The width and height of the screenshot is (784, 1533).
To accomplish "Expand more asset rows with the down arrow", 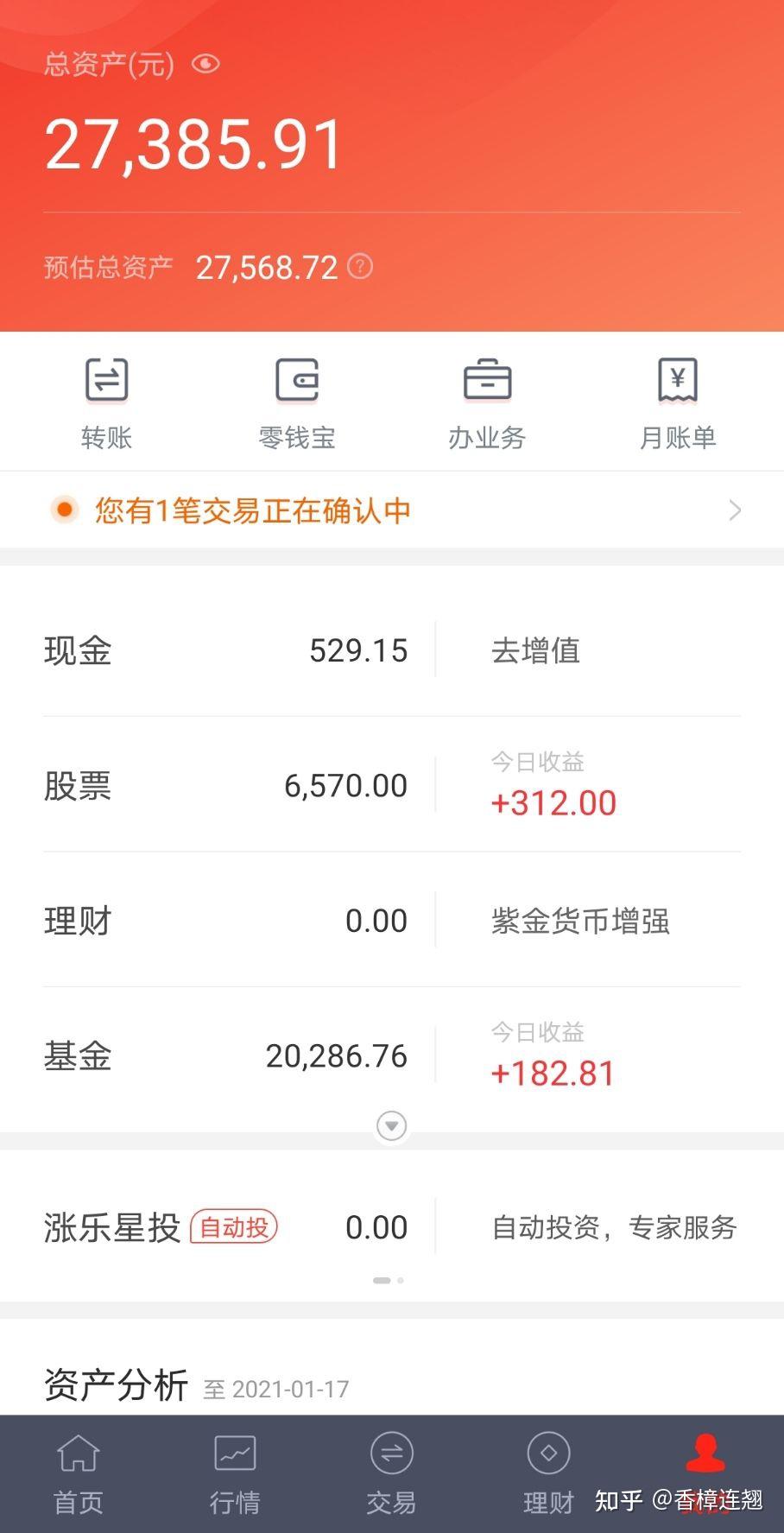I will coord(392,1125).
